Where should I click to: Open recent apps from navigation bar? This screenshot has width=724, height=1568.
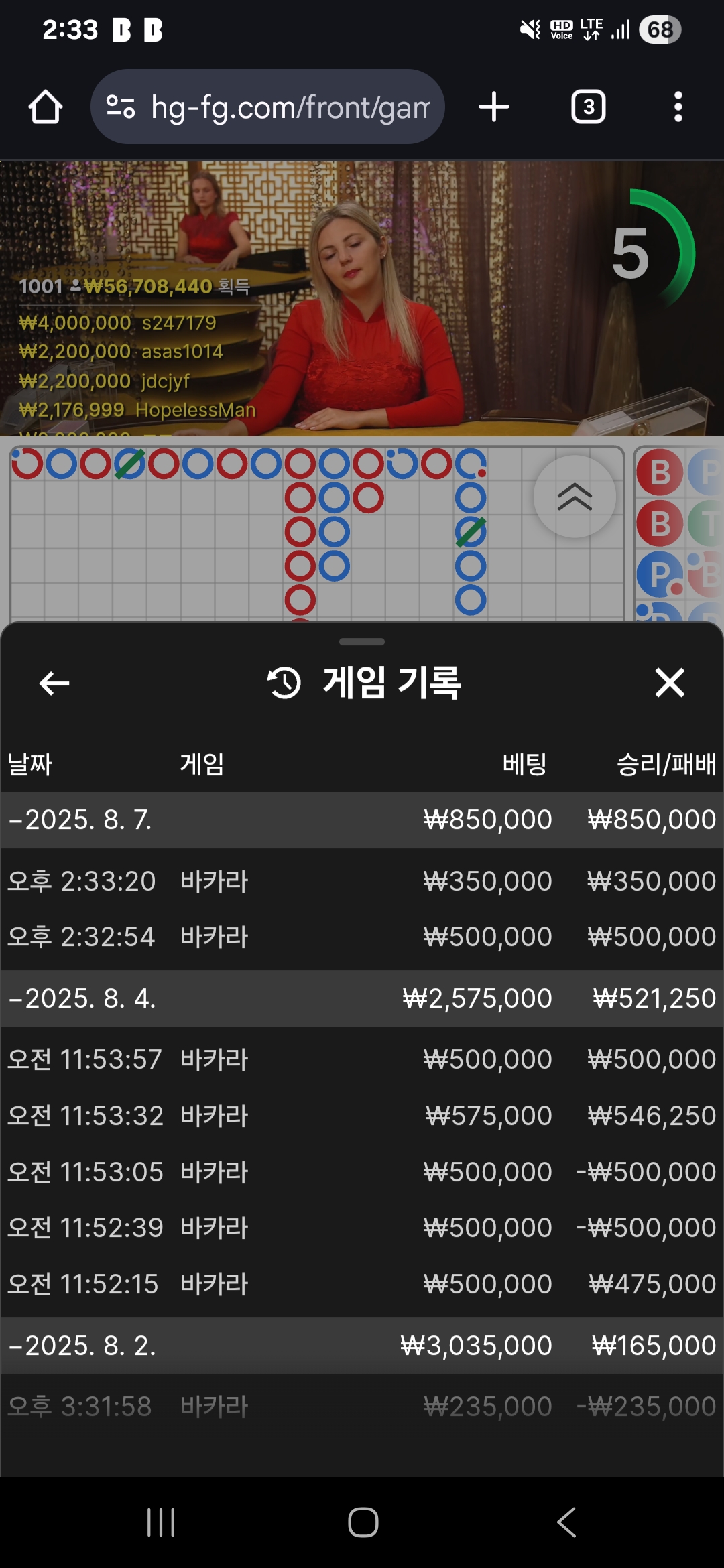(161, 1522)
